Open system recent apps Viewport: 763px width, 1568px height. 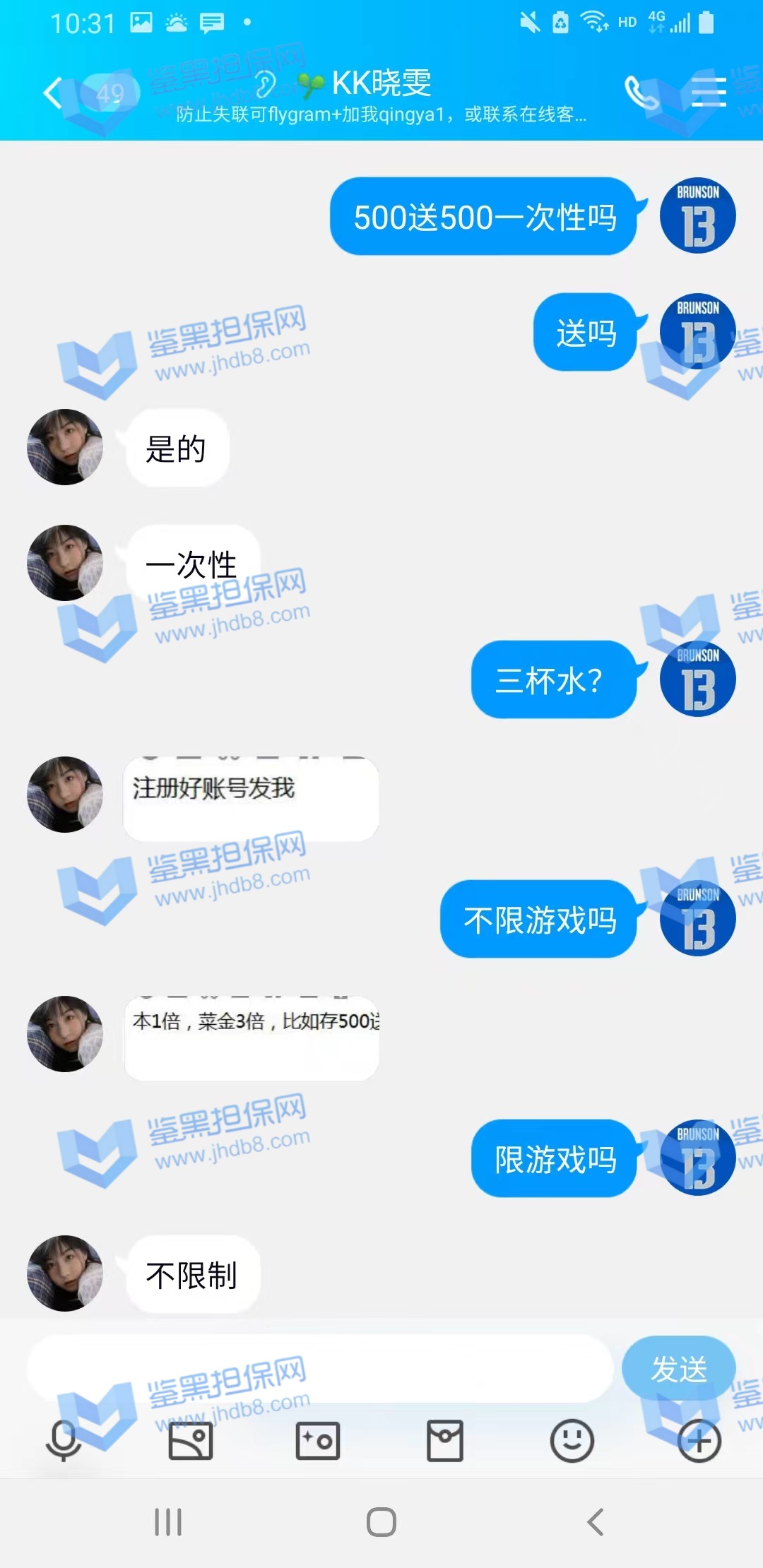click(168, 1522)
